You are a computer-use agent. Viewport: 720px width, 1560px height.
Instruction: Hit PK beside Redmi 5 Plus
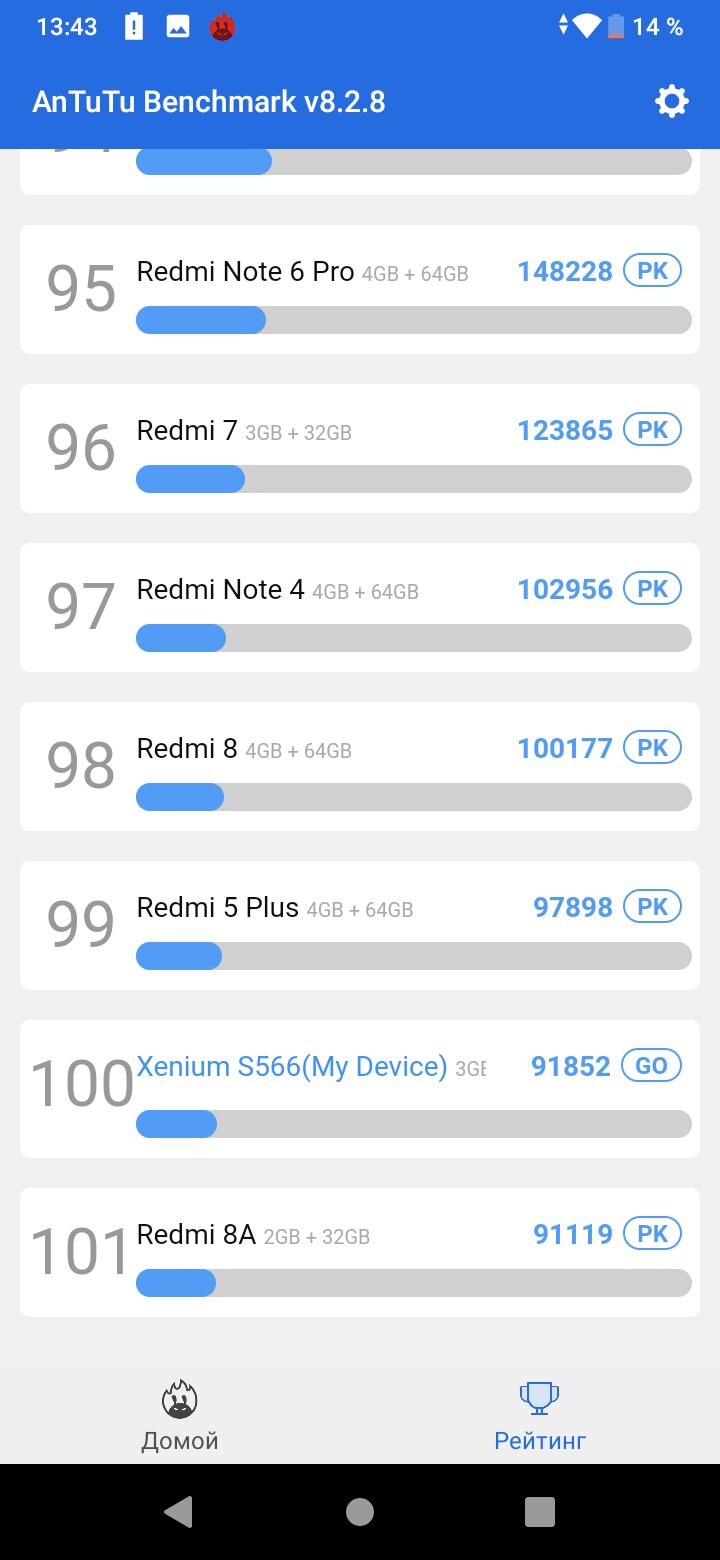(652, 907)
